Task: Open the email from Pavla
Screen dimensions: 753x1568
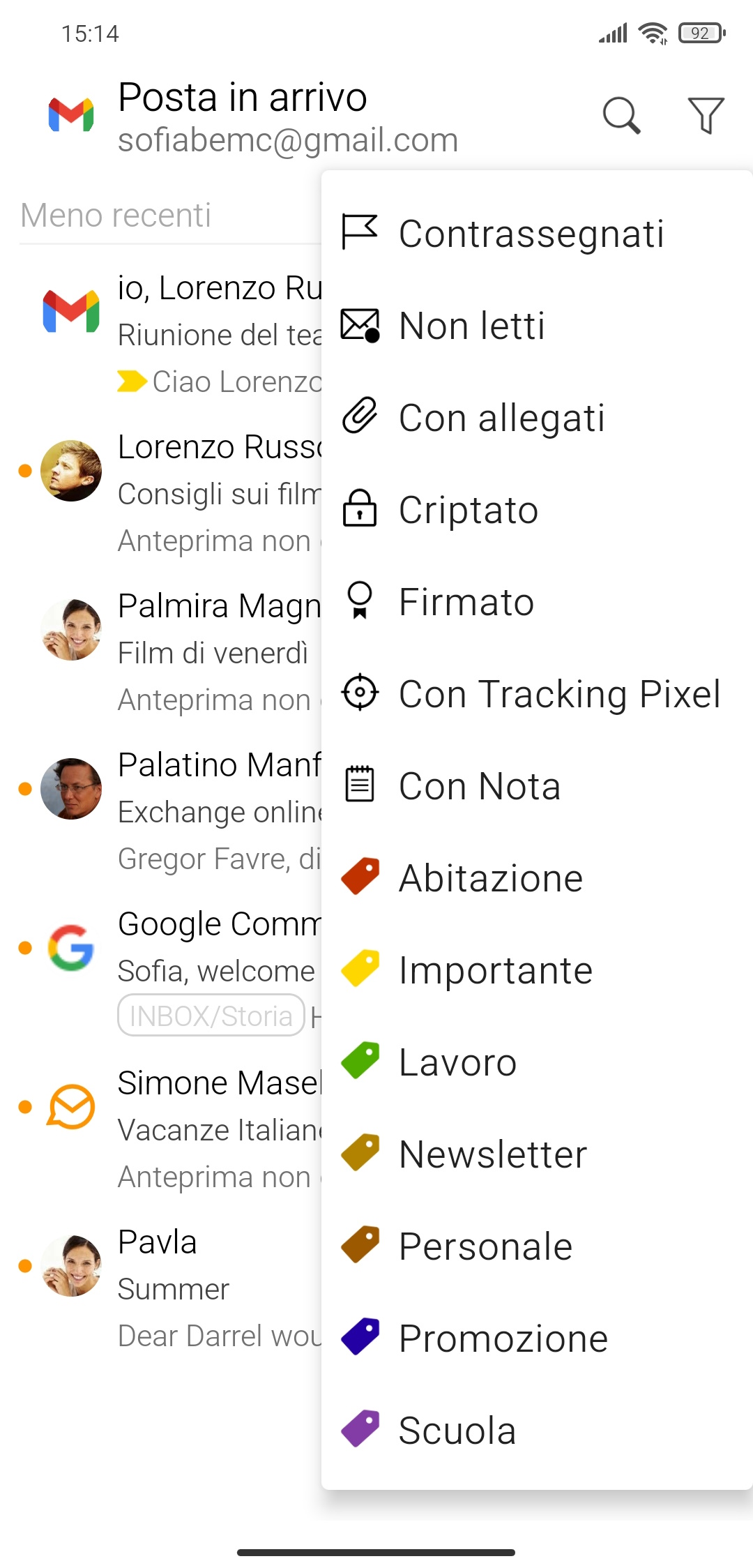Action: [167, 1288]
